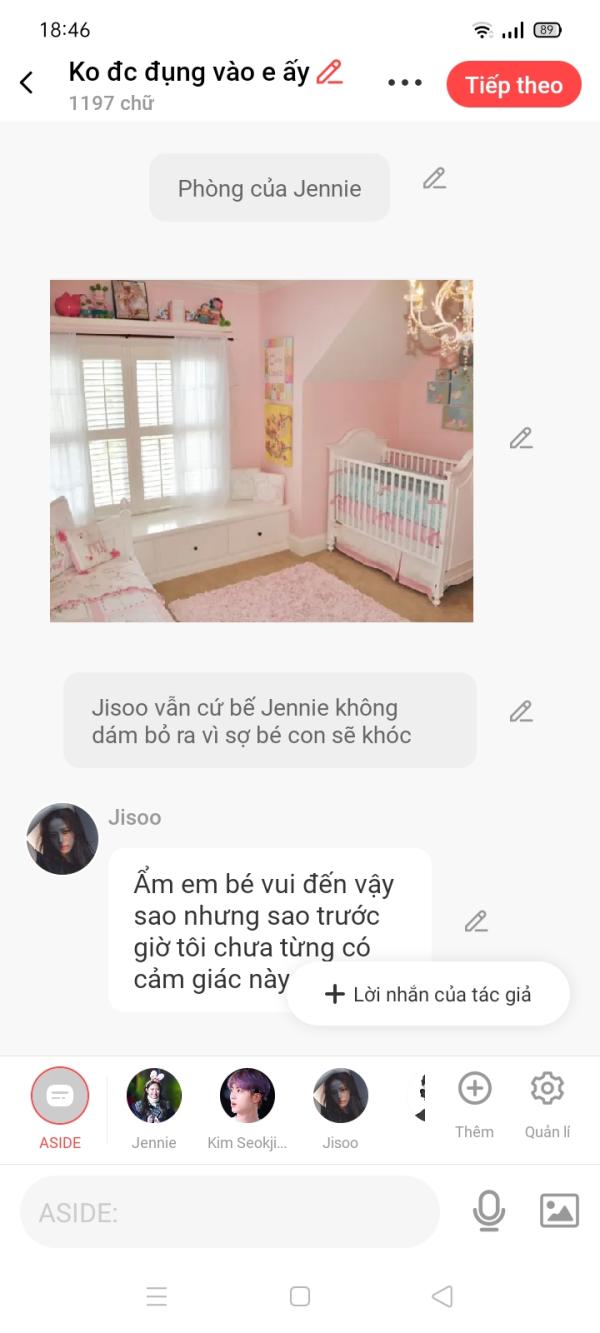
Task: Insert a picture with the image icon
Action: 559,1211
